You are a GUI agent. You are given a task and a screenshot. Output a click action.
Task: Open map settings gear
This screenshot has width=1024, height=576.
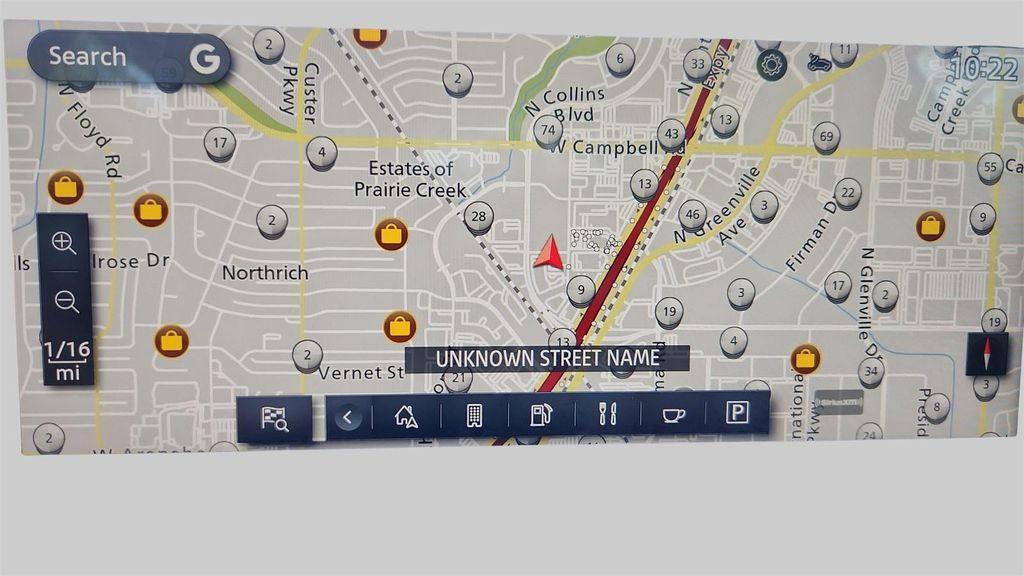(771, 66)
